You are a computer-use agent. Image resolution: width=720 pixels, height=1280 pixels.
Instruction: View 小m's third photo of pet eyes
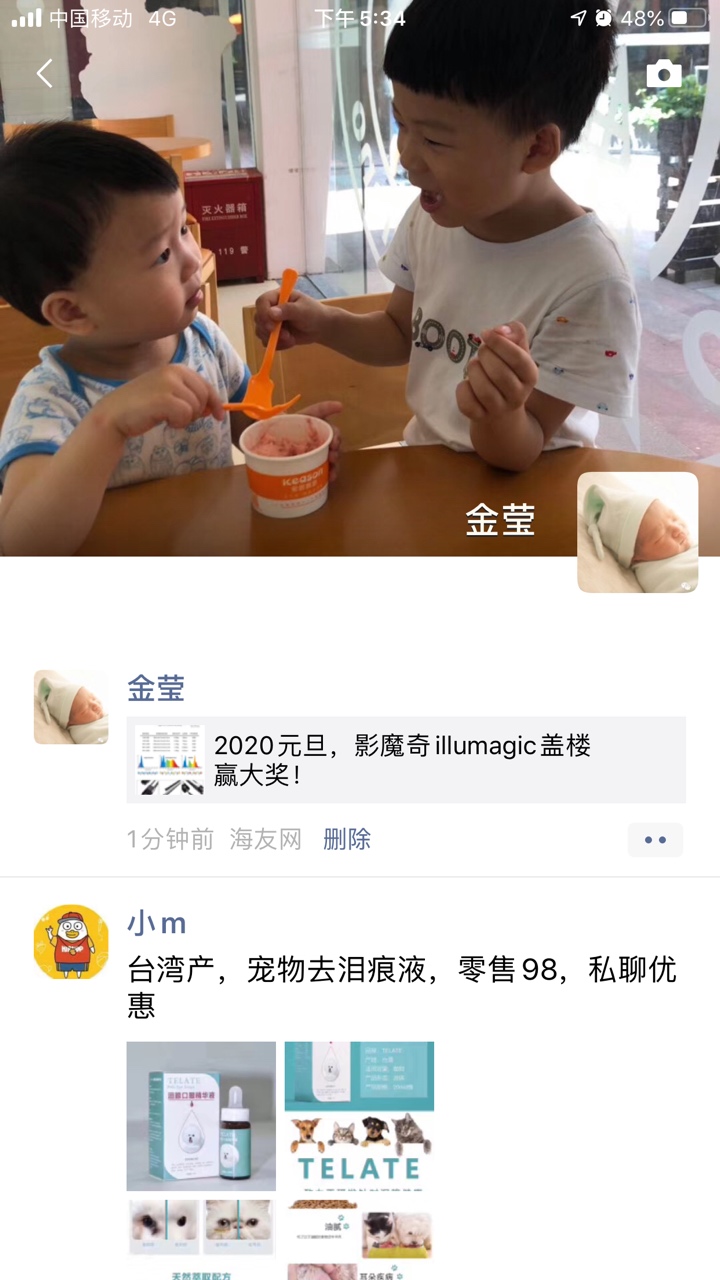point(201,1240)
